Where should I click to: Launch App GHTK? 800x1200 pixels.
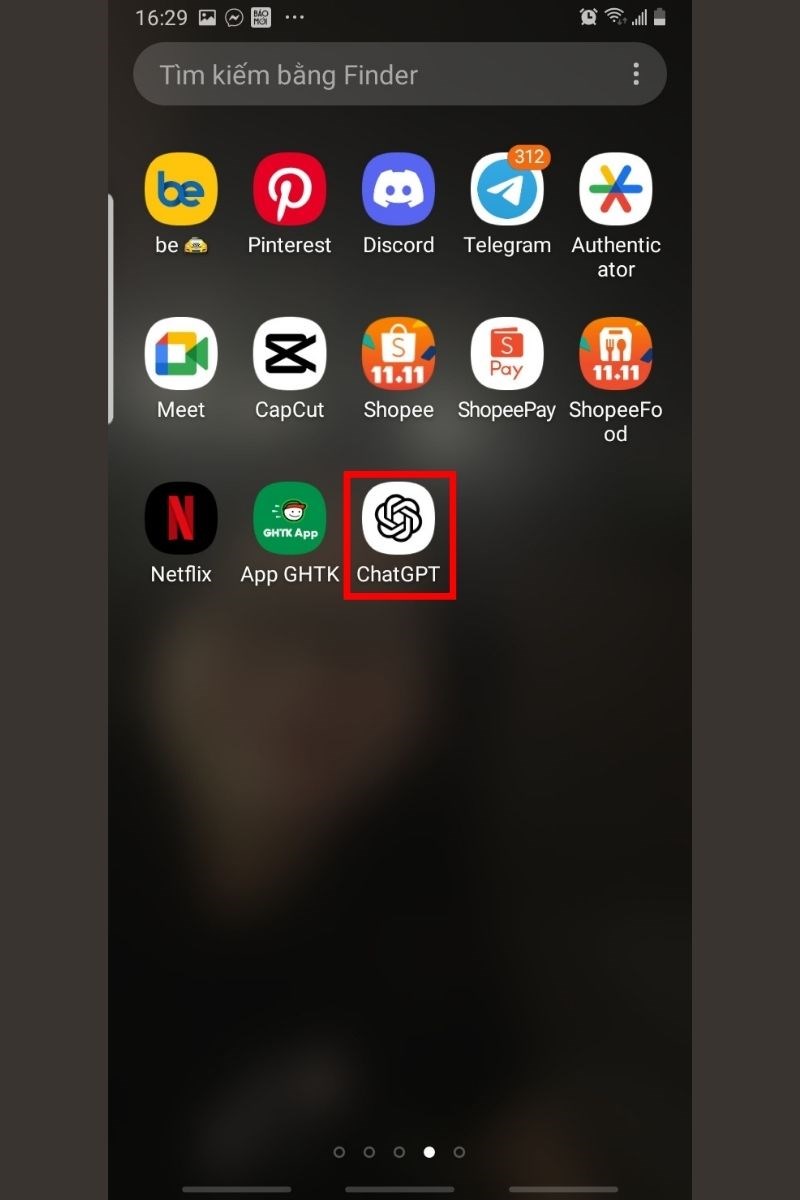tap(289, 518)
